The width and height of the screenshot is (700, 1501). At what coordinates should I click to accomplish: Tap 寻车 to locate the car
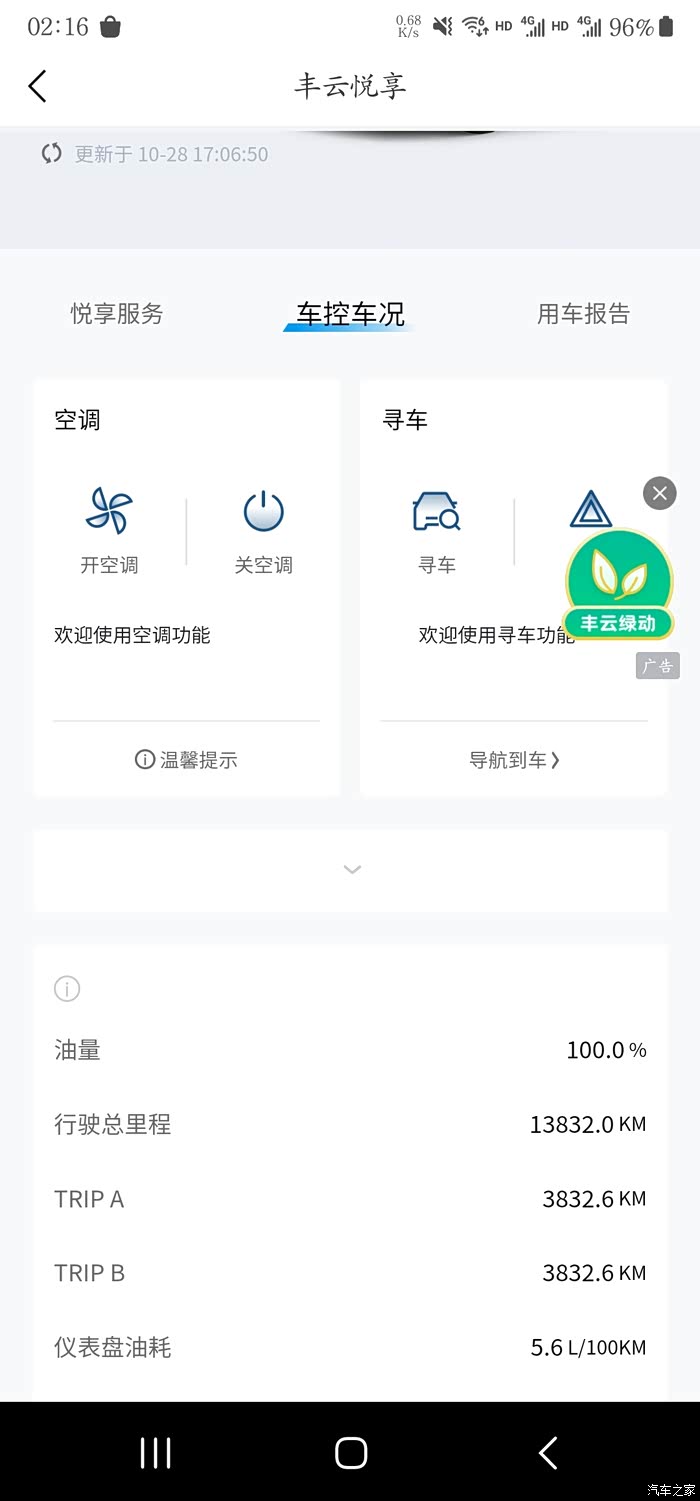(x=437, y=531)
